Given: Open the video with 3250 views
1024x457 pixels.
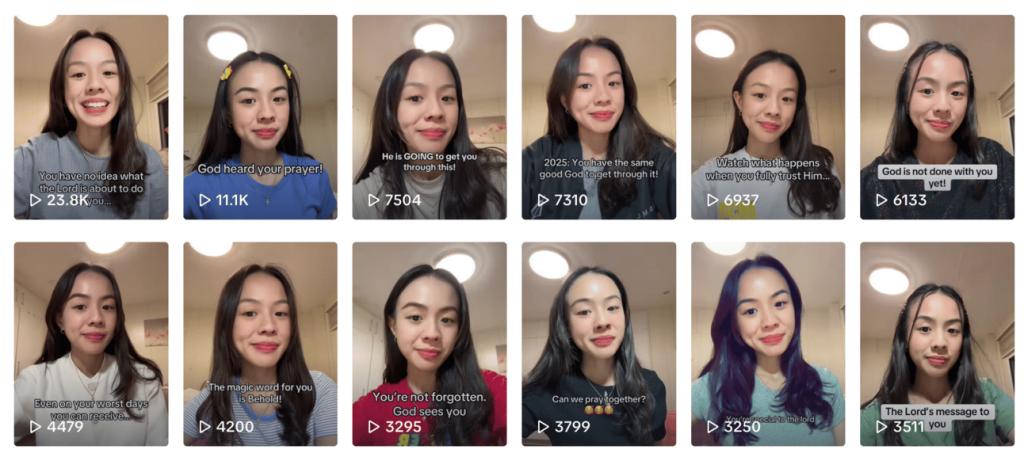Looking at the screenshot, I should [767, 343].
